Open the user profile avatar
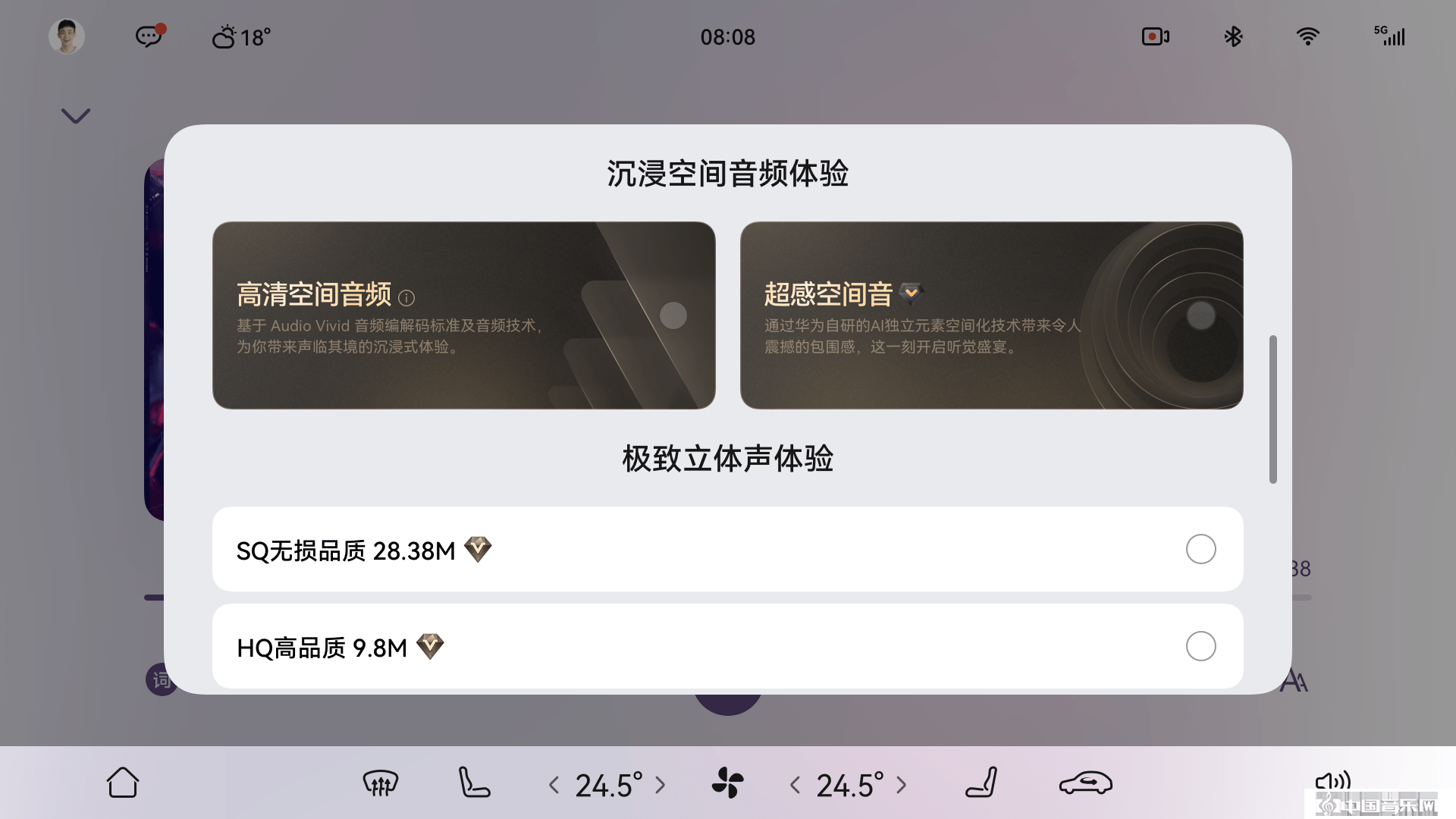The width and height of the screenshot is (1456, 819). (x=67, y=36)
